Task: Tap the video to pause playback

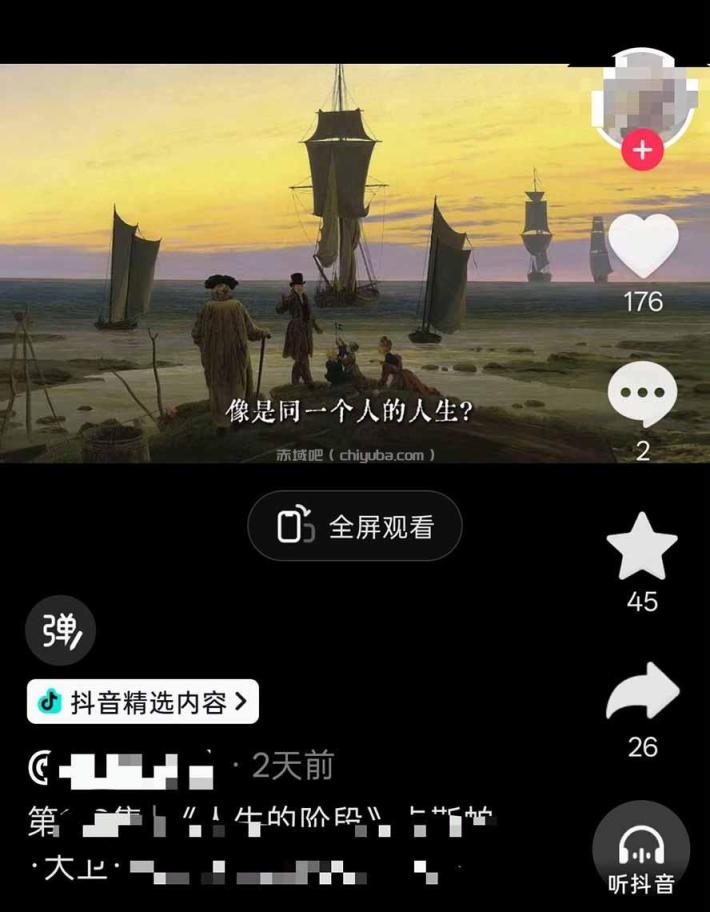Action: point(291,263)
